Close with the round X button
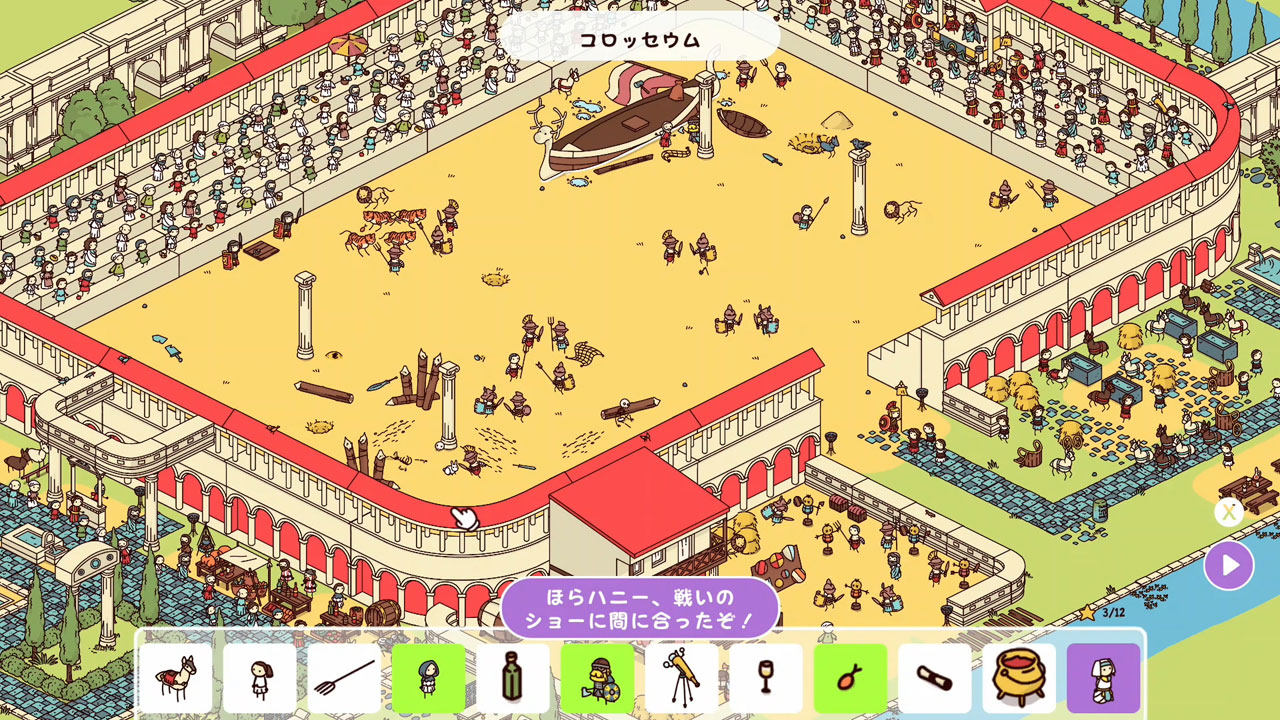The width and height of the screenshot is (1280, 720). click(x=1228, y=512)
